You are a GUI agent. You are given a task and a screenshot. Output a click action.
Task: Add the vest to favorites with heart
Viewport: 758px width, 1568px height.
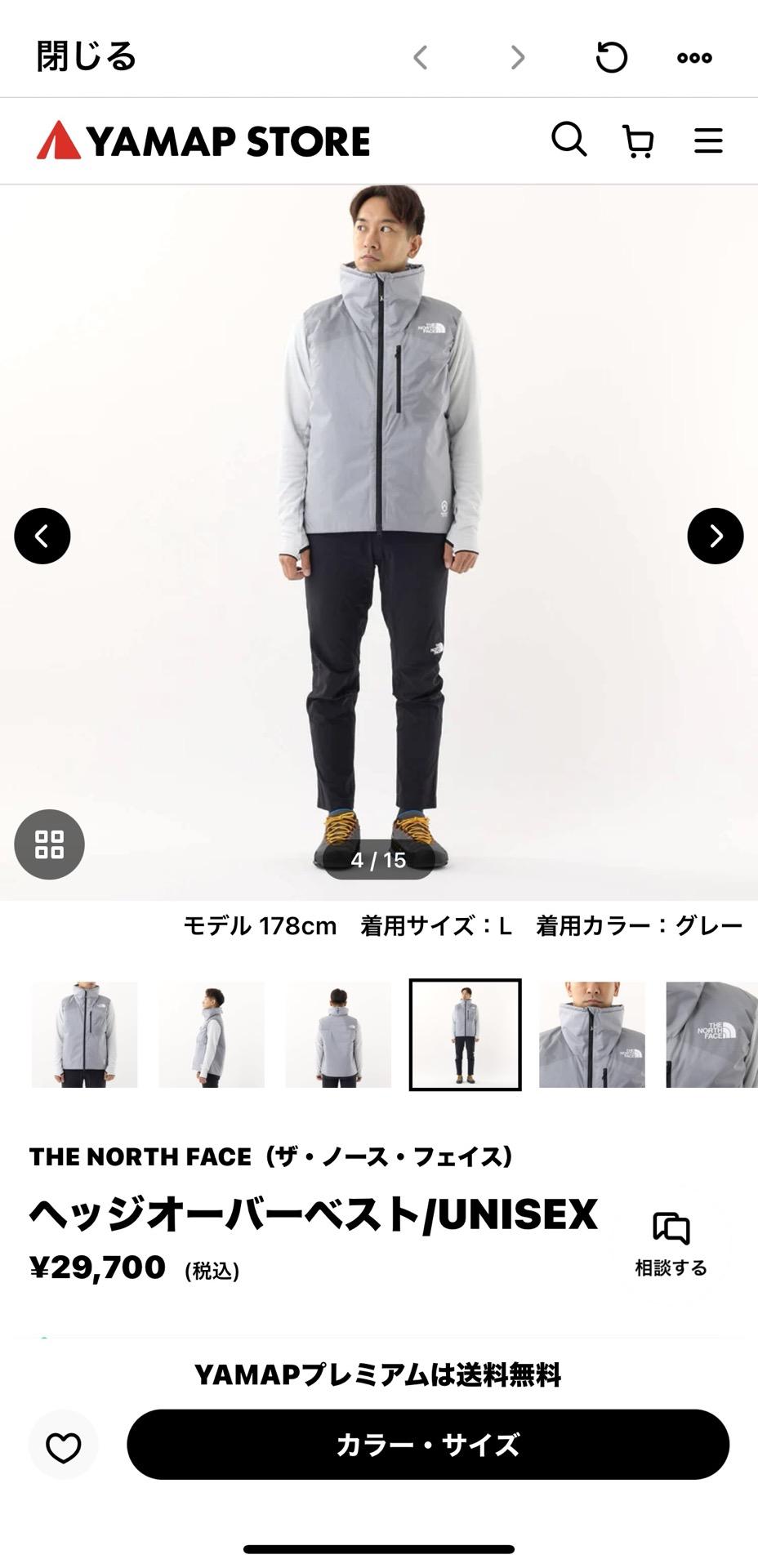[x=63, y=1448]
